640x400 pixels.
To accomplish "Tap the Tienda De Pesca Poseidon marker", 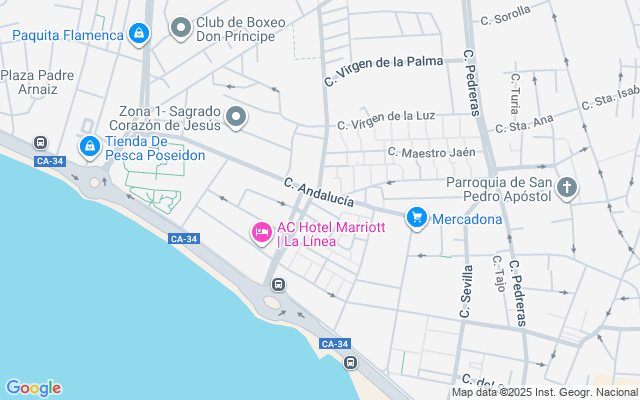I will point(90,146).
